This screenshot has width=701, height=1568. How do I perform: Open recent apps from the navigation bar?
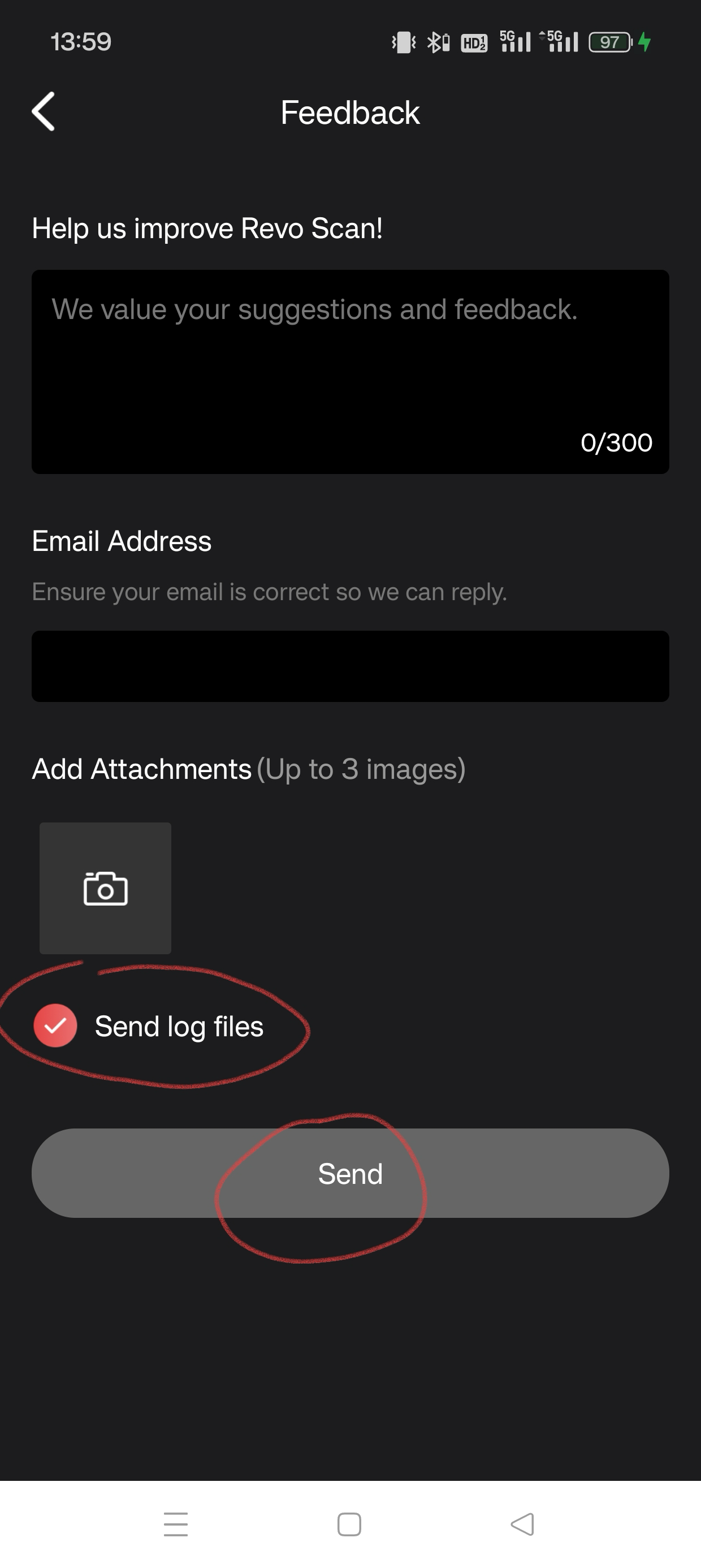pos(176,1524)
